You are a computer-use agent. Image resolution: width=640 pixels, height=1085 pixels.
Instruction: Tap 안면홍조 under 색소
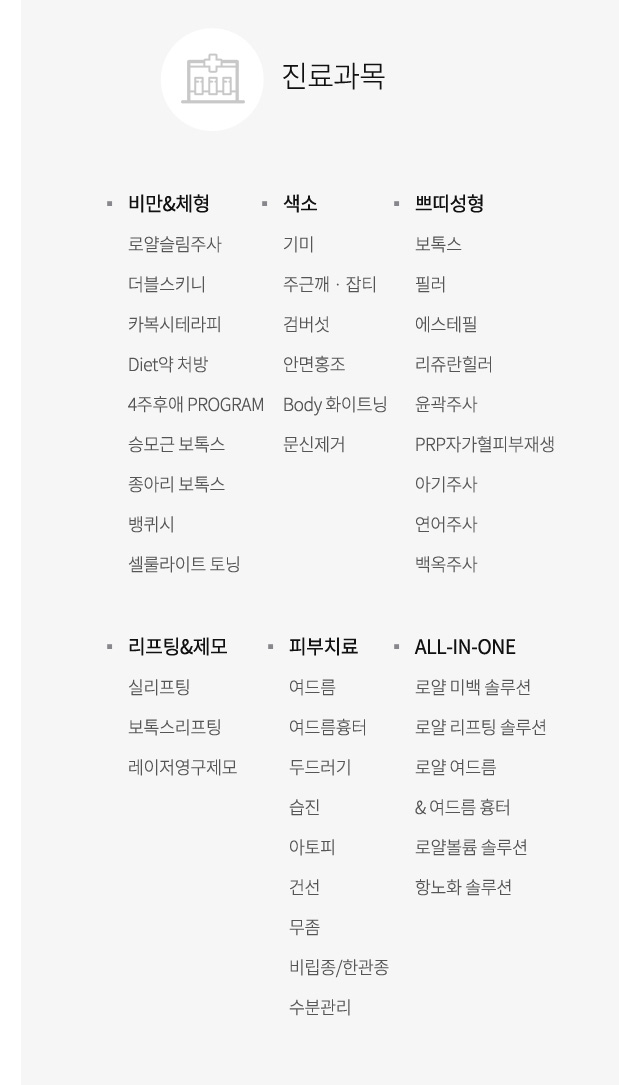click(x=314, y=365)
